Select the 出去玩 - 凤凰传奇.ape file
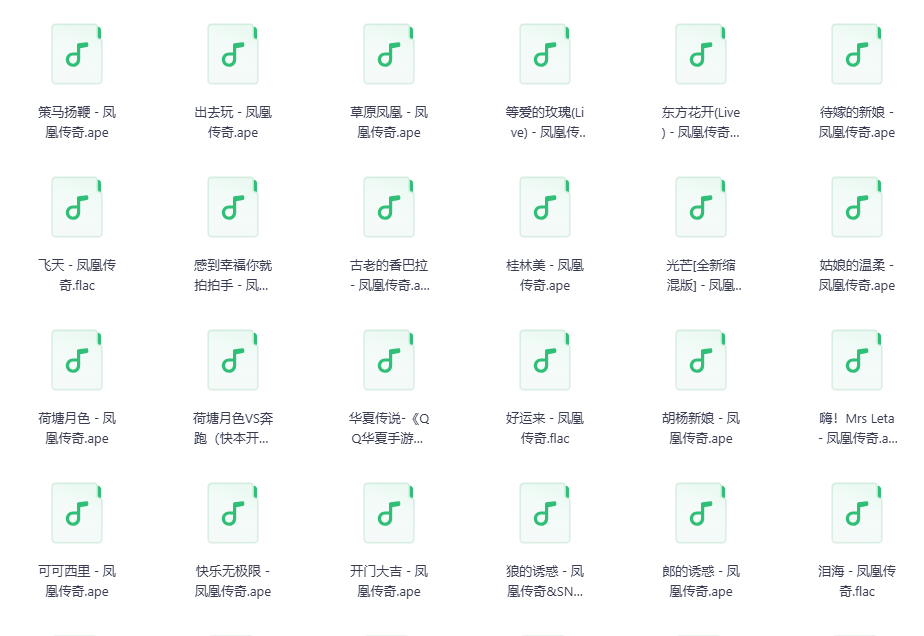The height and width of the screenshot is (636, 924). point(233,54)
